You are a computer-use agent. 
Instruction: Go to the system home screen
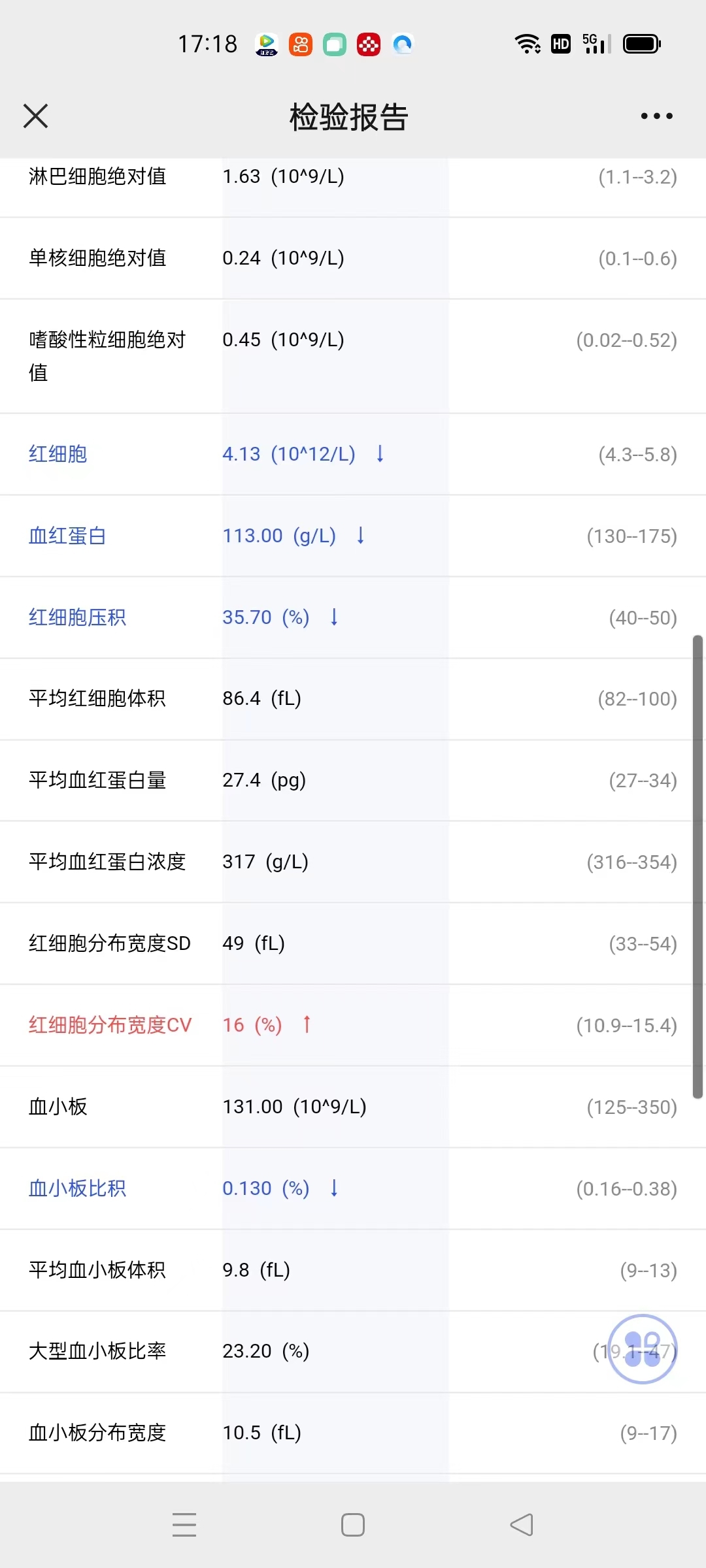pos(353,1525)
